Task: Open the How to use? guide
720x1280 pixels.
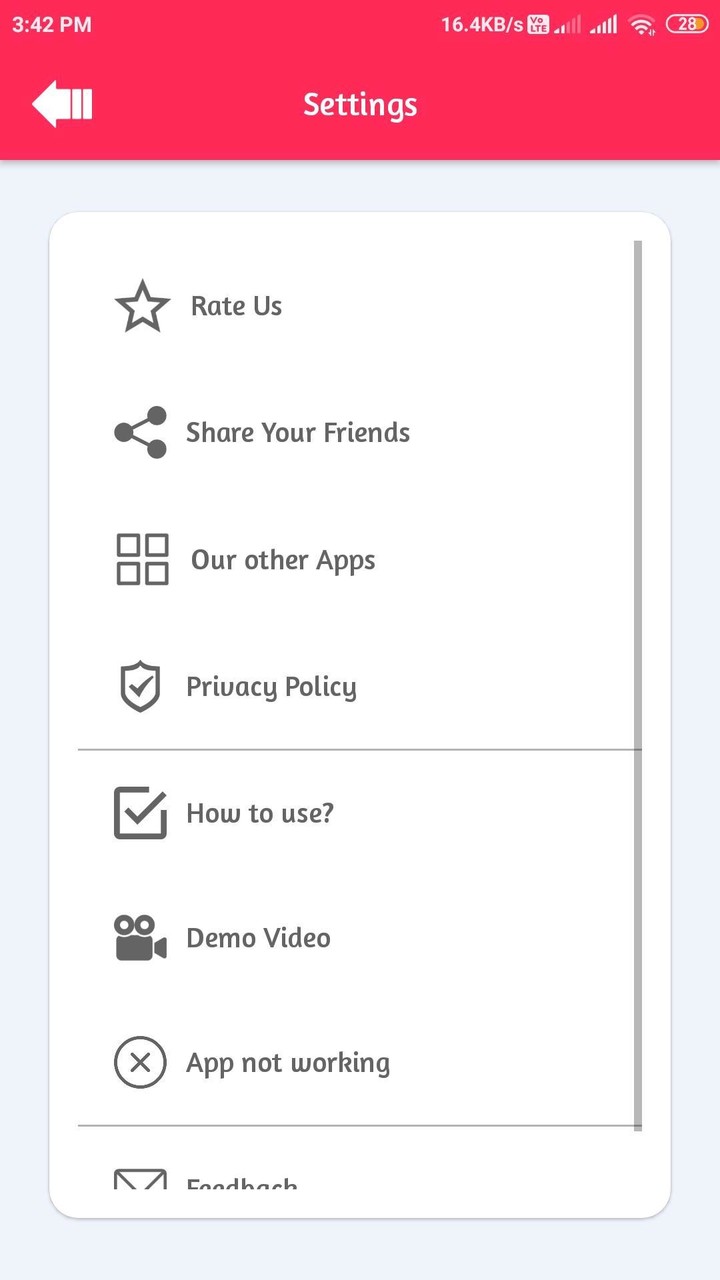Action: click(x=259, y=813)
